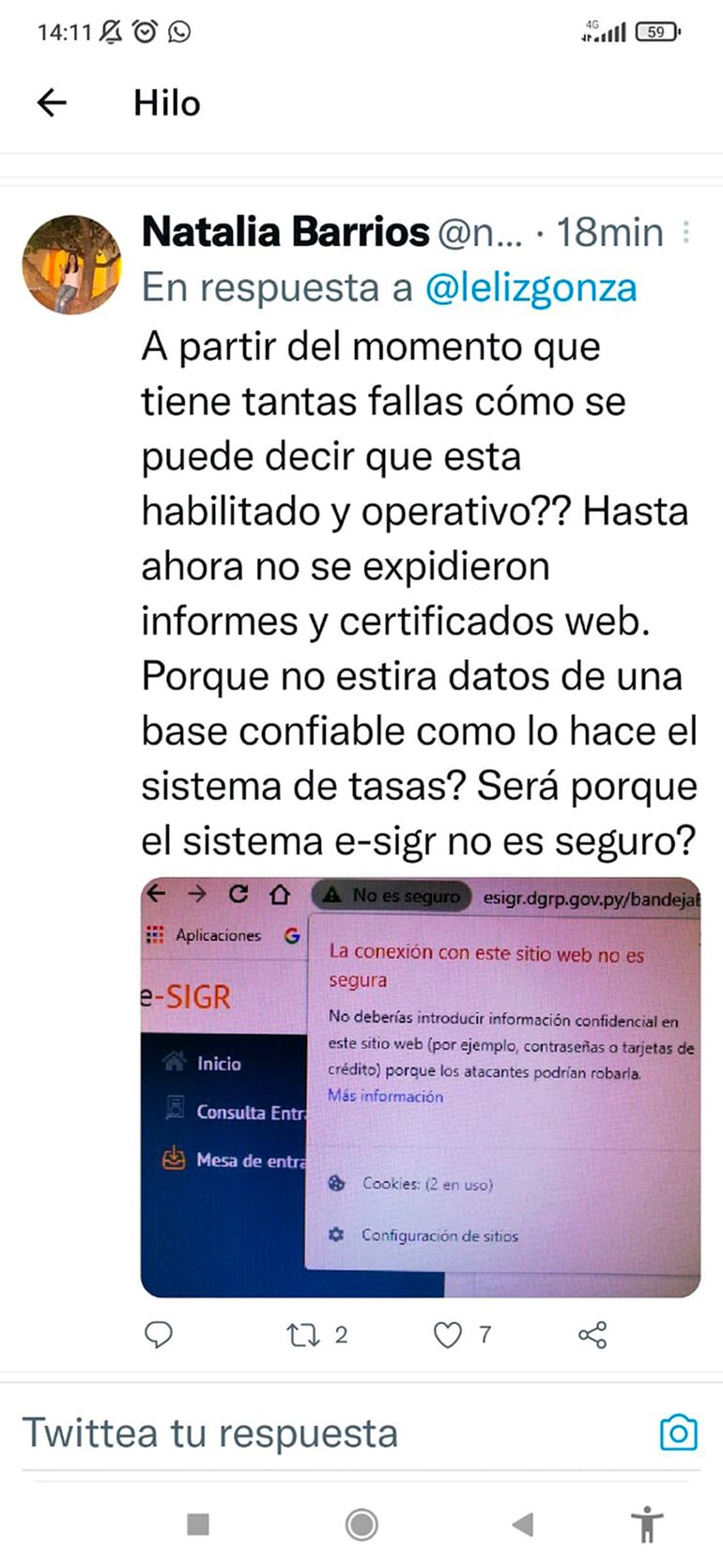Screen dimensions: 723x1568
Task: Go back from the Hilo thread
Action: [52, 102]
